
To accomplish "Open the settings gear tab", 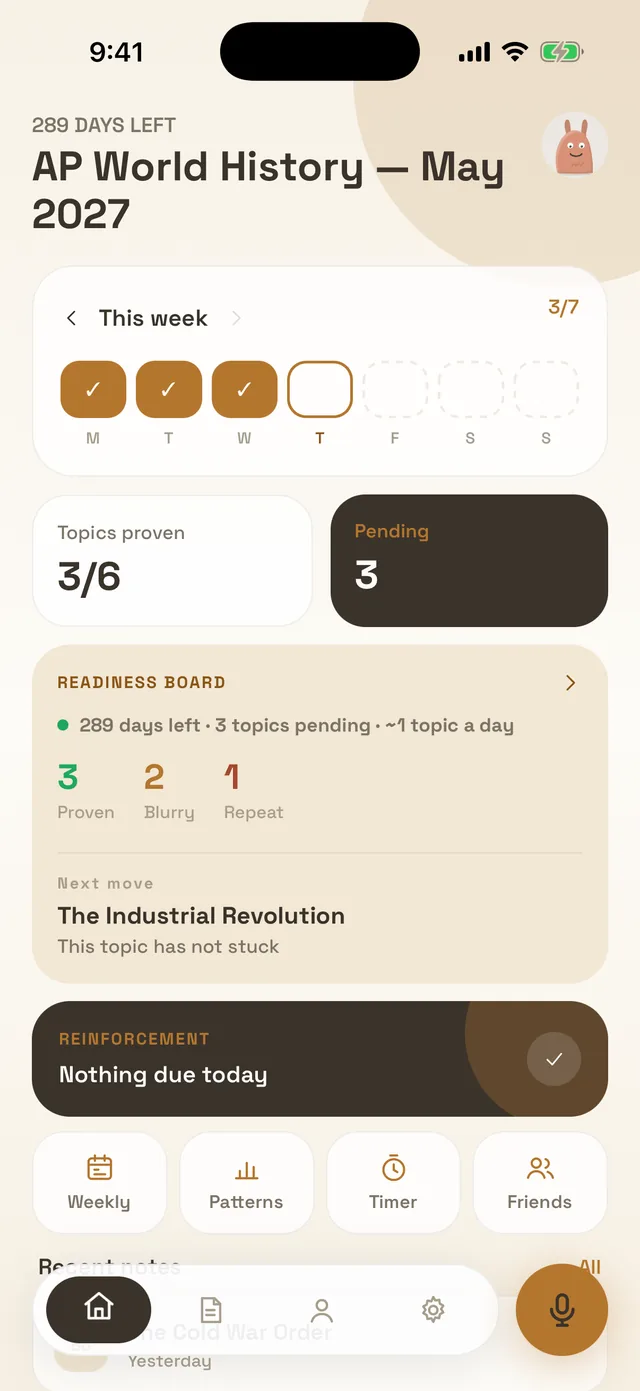I will [x=433, y=1310].
